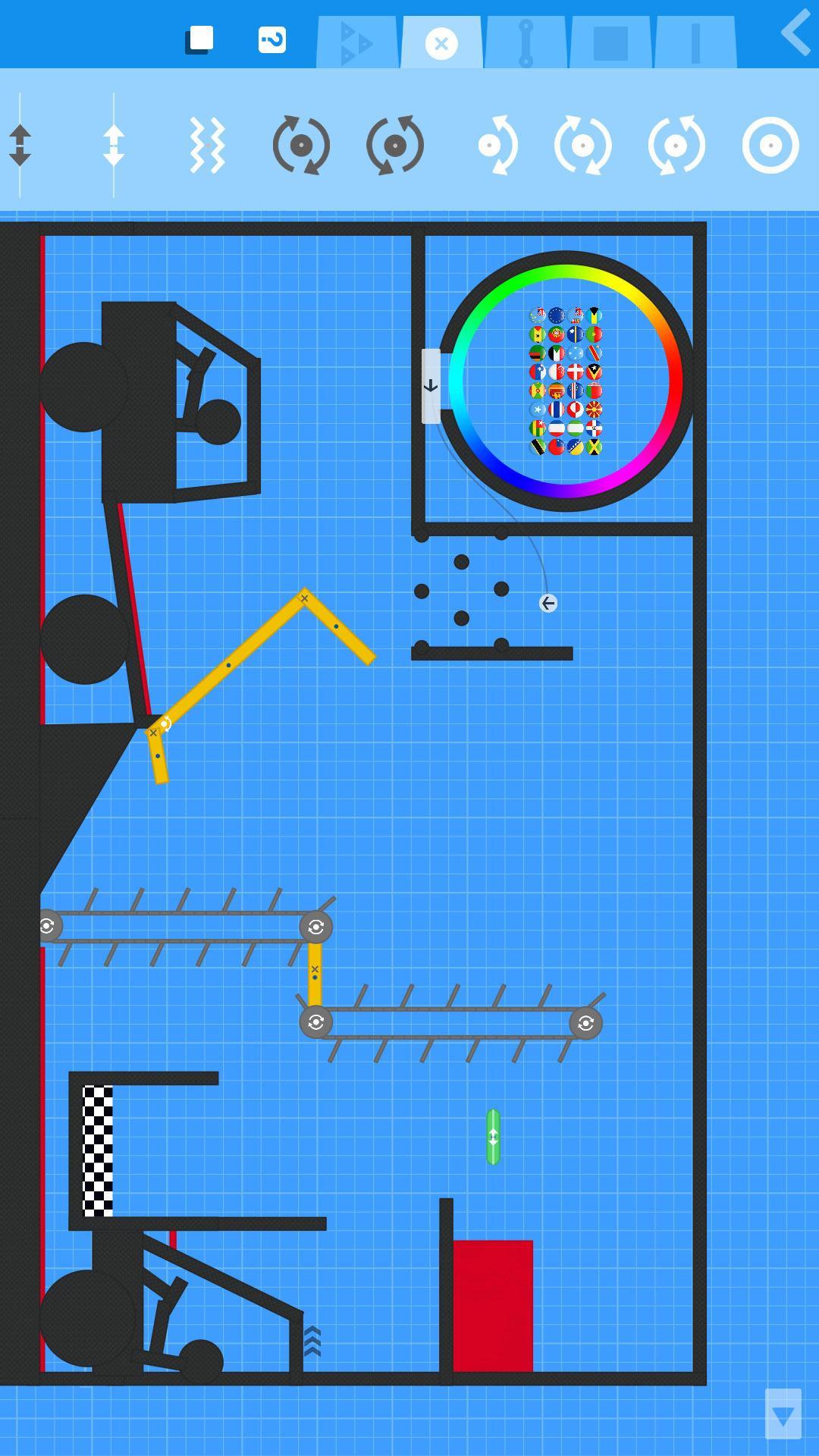Select the green slider piece above red block
Image resolution: width=819 pixels, height=1456 pixels.
[x=493, y=1137]
